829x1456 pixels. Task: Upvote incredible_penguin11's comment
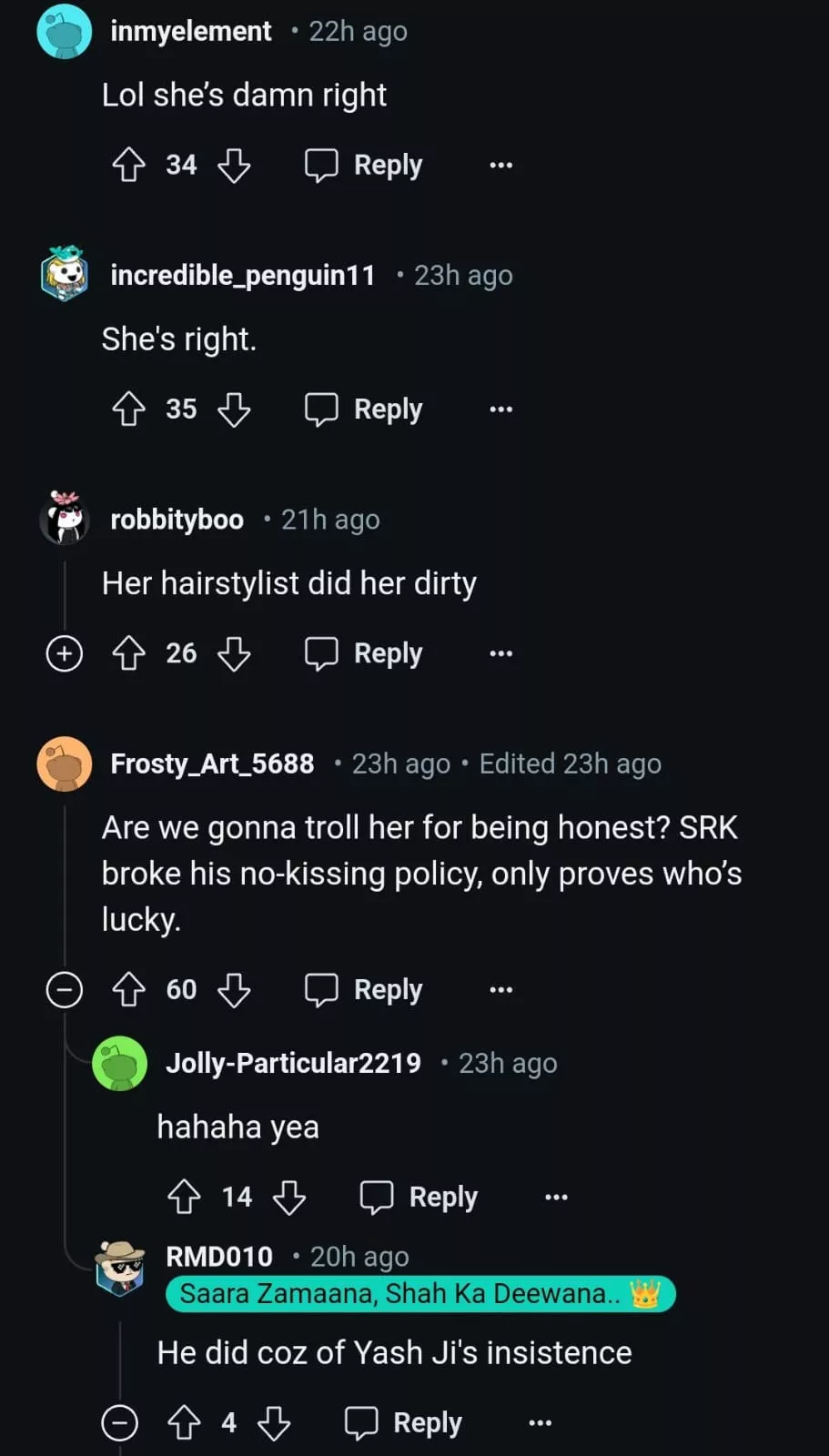point(128,409)
